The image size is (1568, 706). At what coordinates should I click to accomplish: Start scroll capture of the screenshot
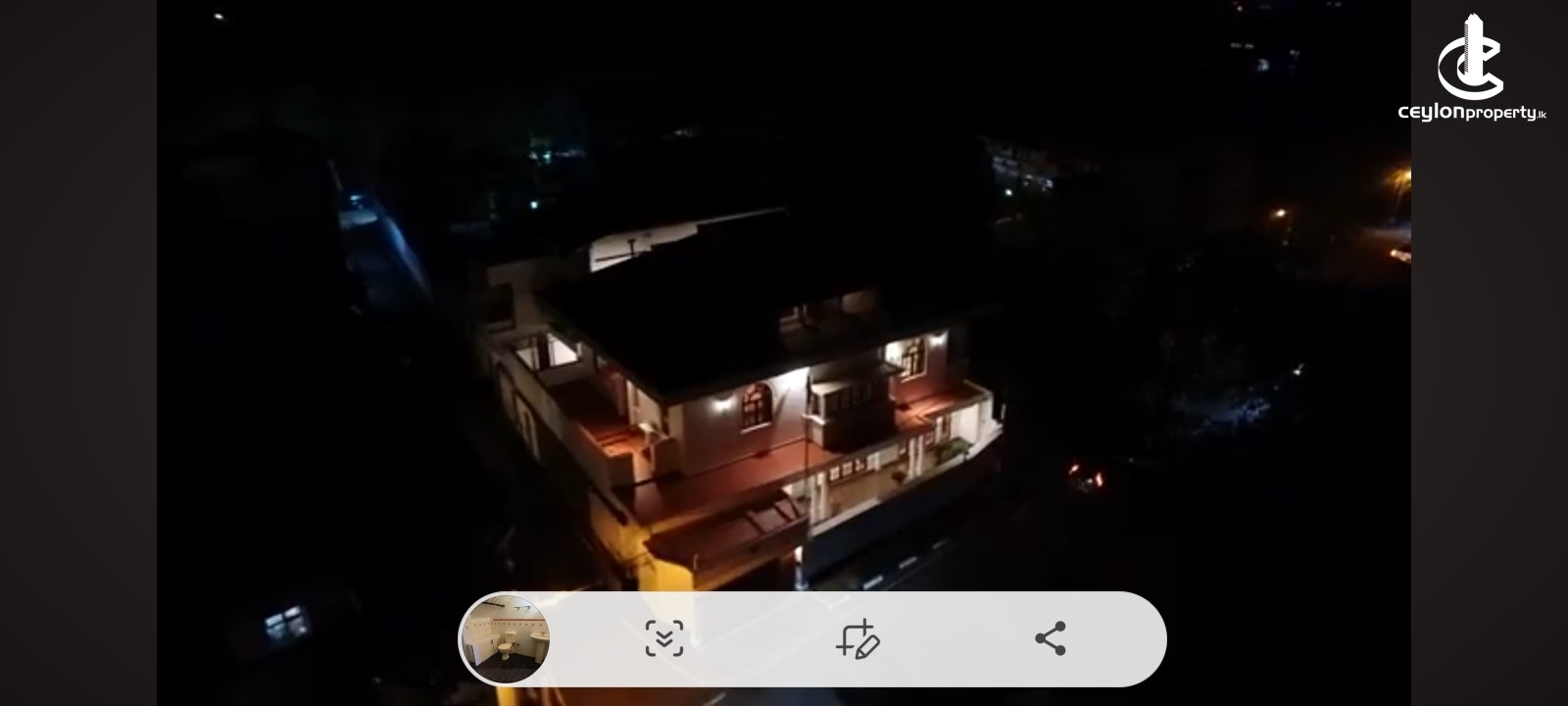(x=663, y=639)
